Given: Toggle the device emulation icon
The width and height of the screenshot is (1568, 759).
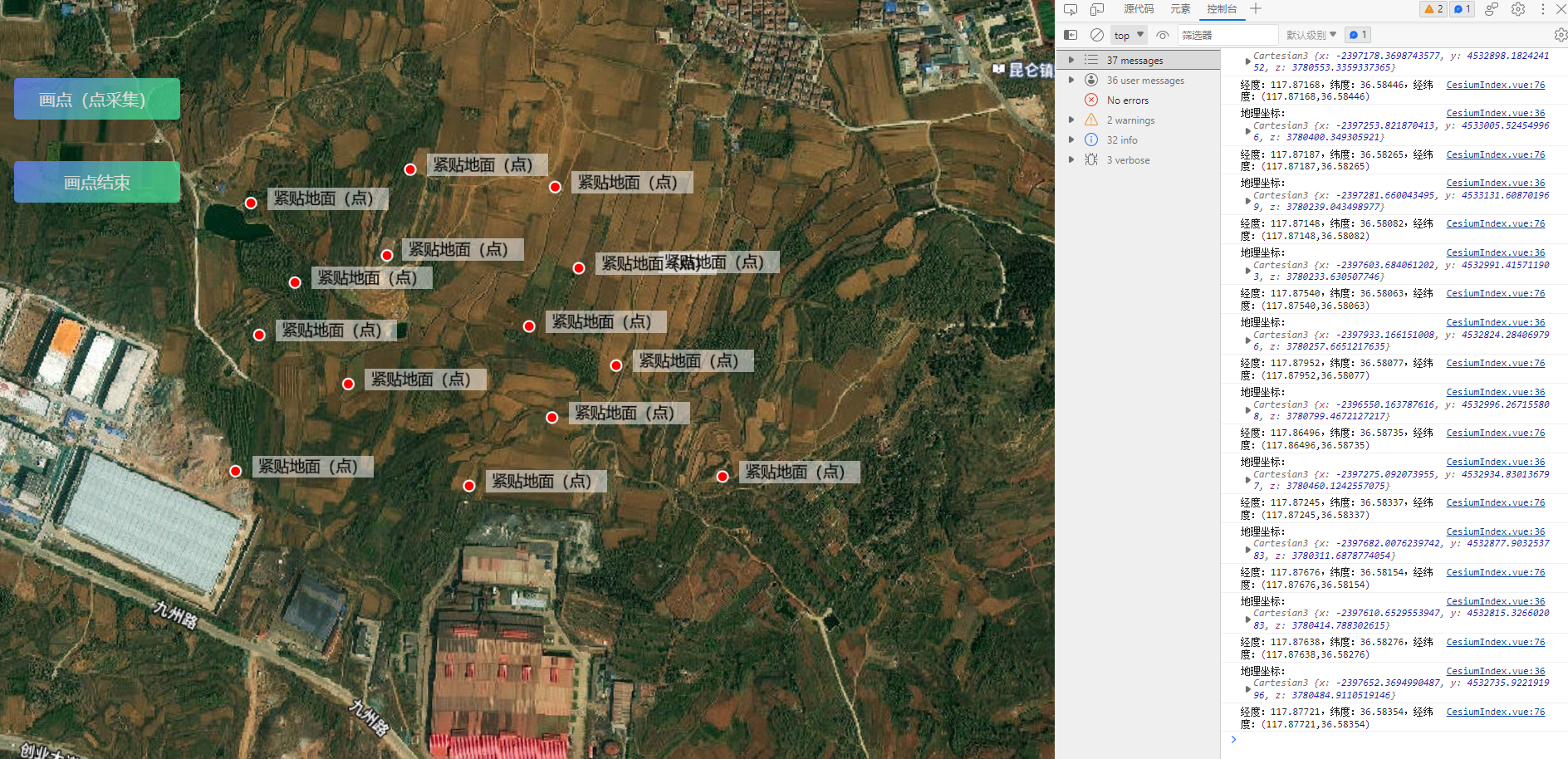Looking at the screenshot, I should coord(1097,9).
